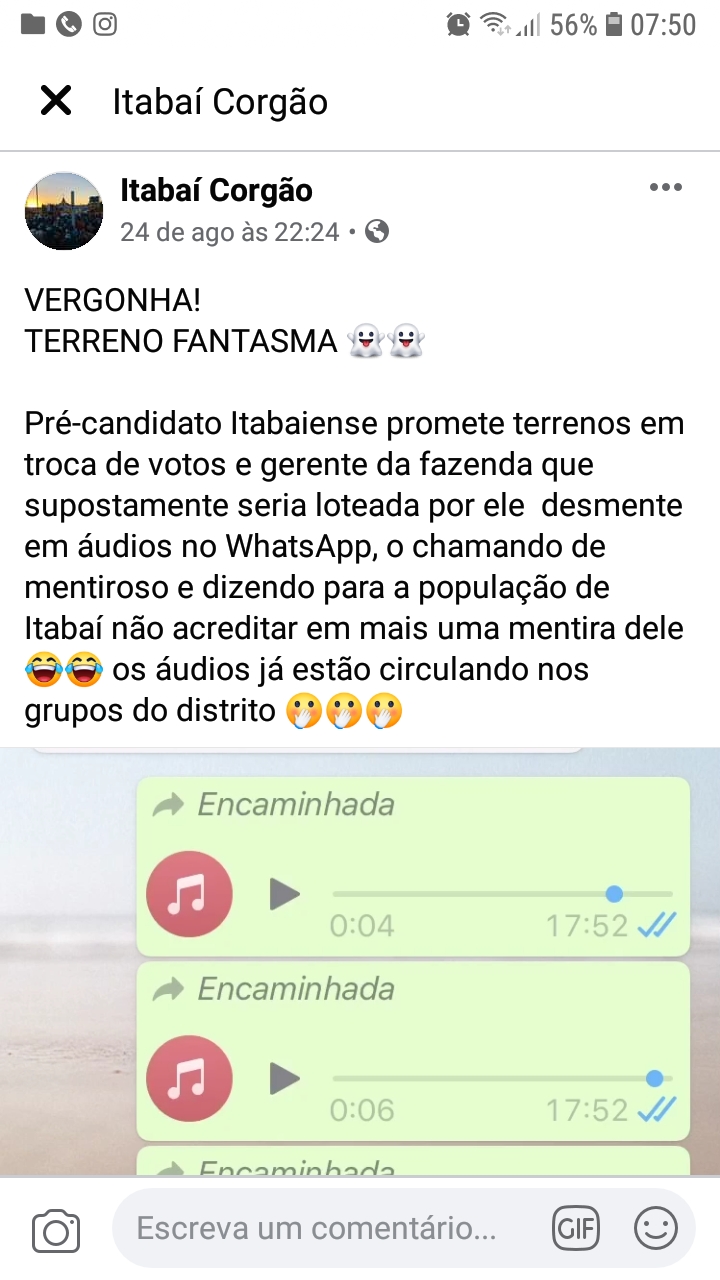
Task: Open the WhatsApp audios screenshot image
Action: tap(360, 960)
